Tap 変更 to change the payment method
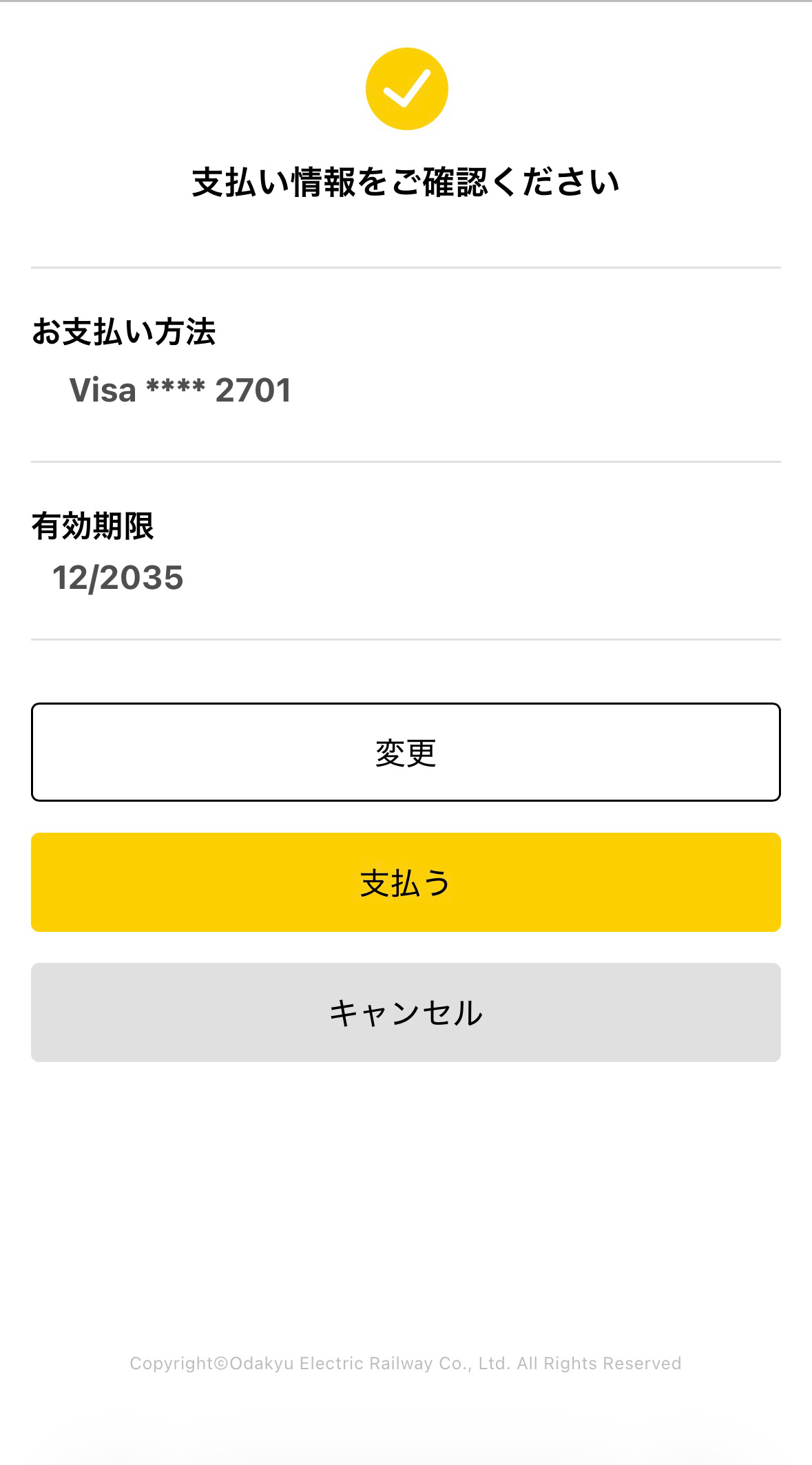The height and width of the screenshot is (1465, 812). (x=406, y=752)
